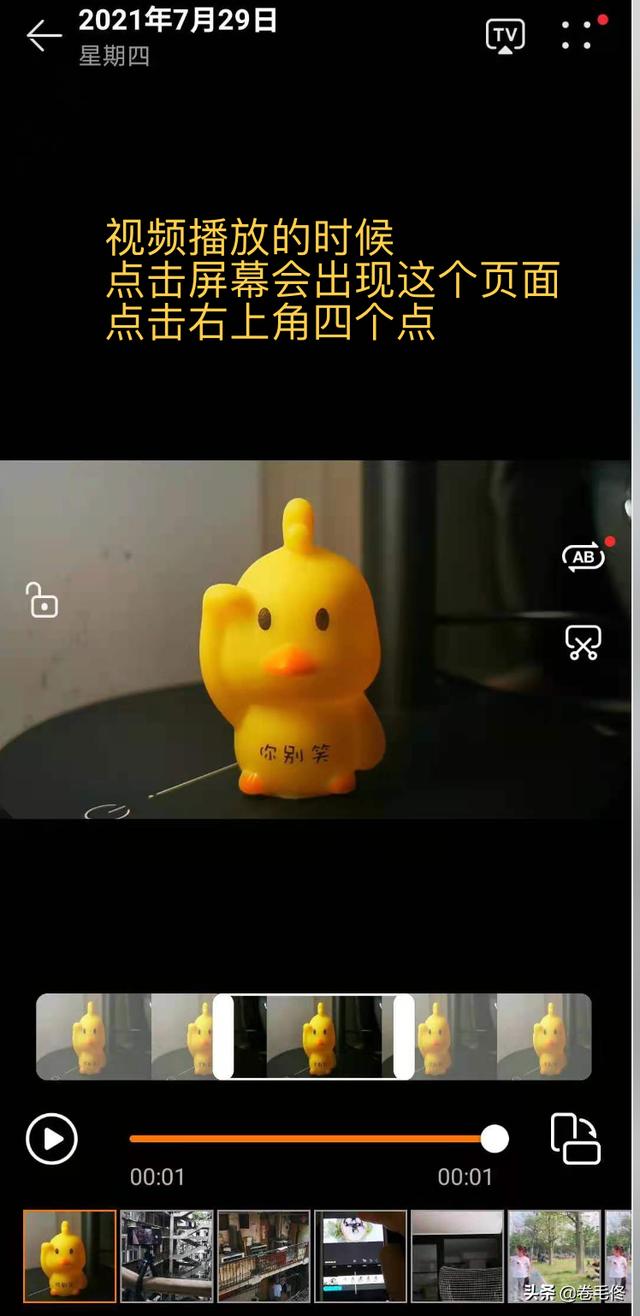Open the third thumbnail showing a building
This screenshot has height=1316, width=640.
[264, 1254]
